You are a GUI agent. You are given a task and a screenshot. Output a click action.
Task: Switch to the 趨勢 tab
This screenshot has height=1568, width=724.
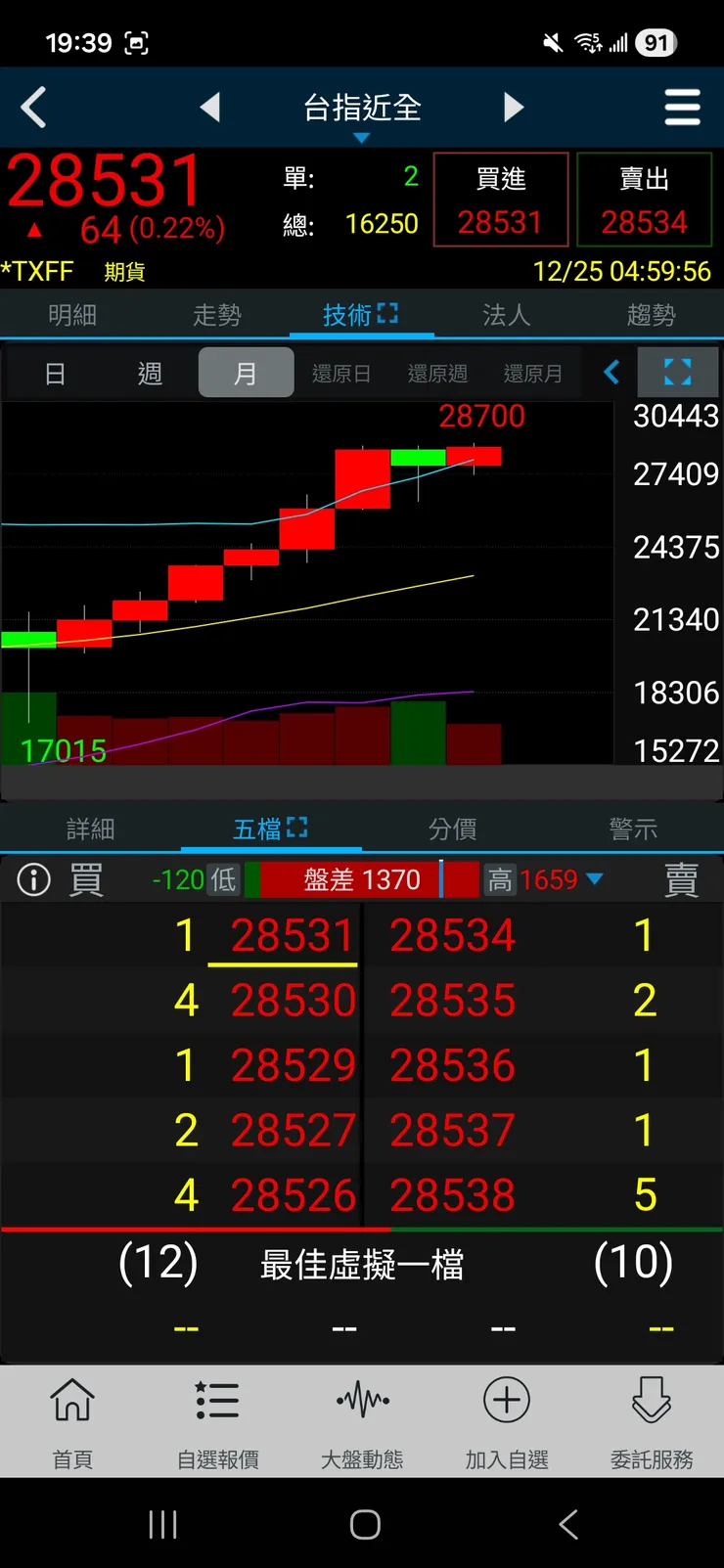[651, 315]
